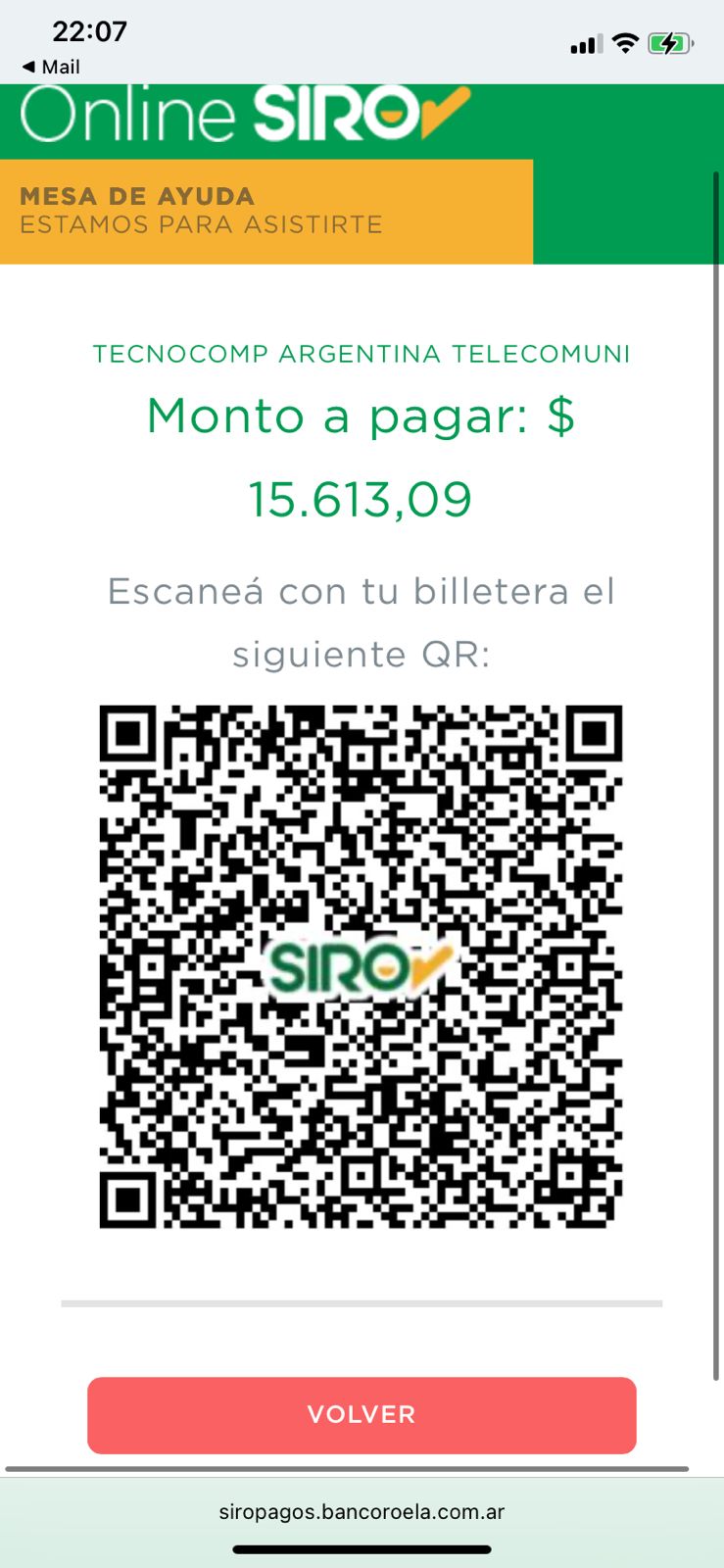This screenshot has height=1568, width=724.
Task: Tap the red VOLVER button
Action: (362, 1414)
